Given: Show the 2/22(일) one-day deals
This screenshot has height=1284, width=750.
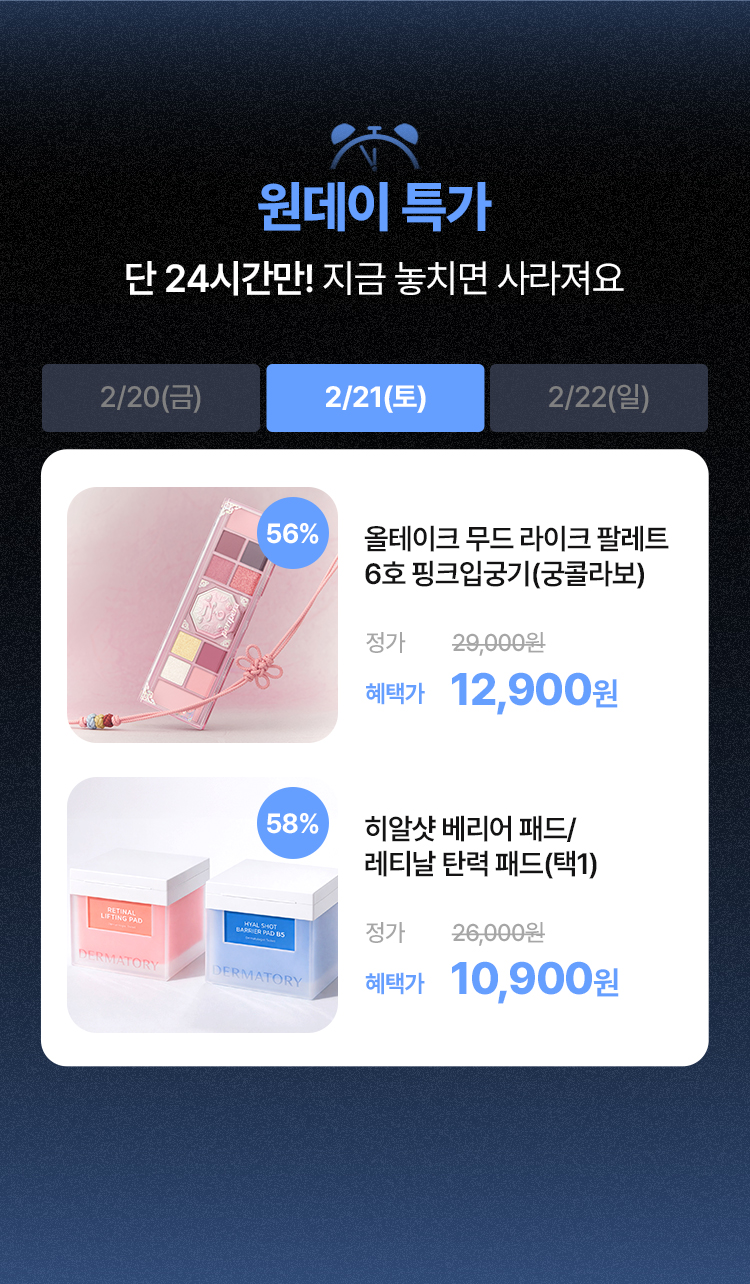Looking at the screenshot, I should click(x=598, y=398).
